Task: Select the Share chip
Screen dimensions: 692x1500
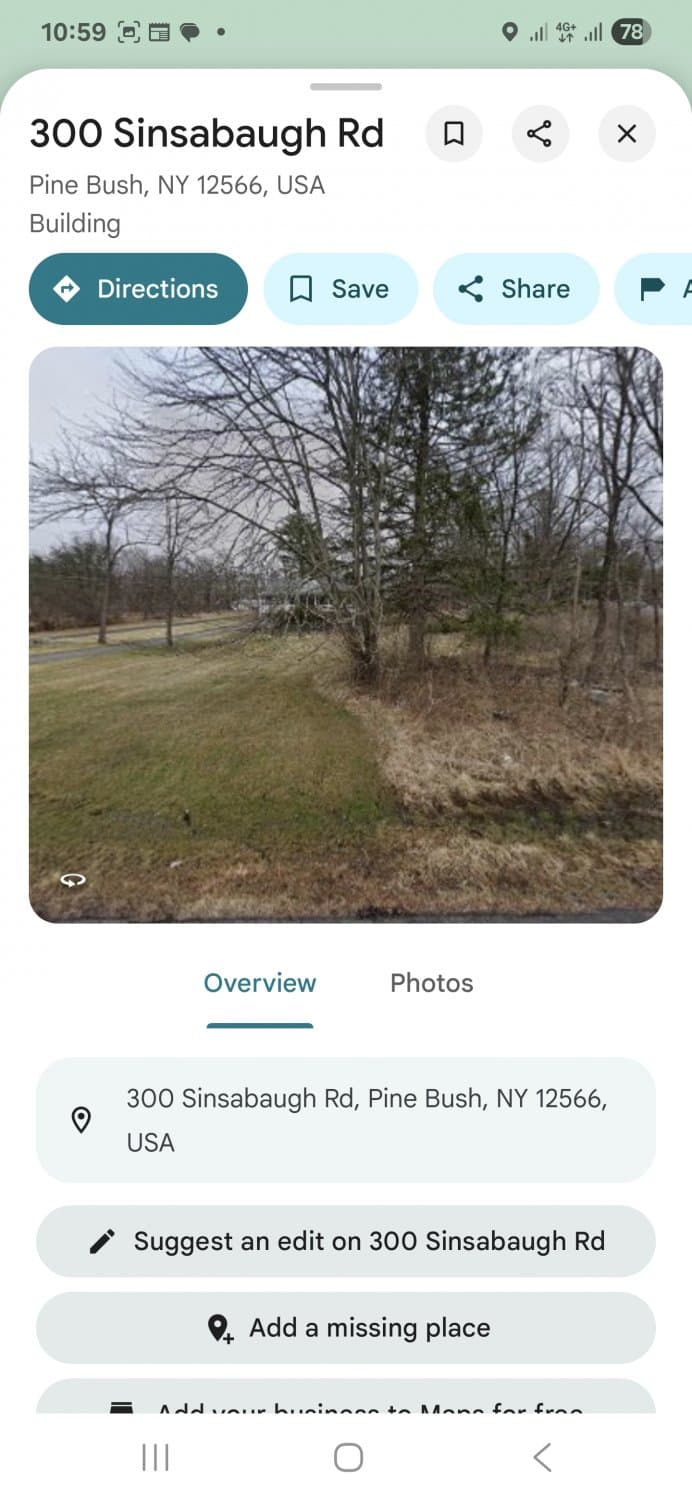Action: pos(515,289)
